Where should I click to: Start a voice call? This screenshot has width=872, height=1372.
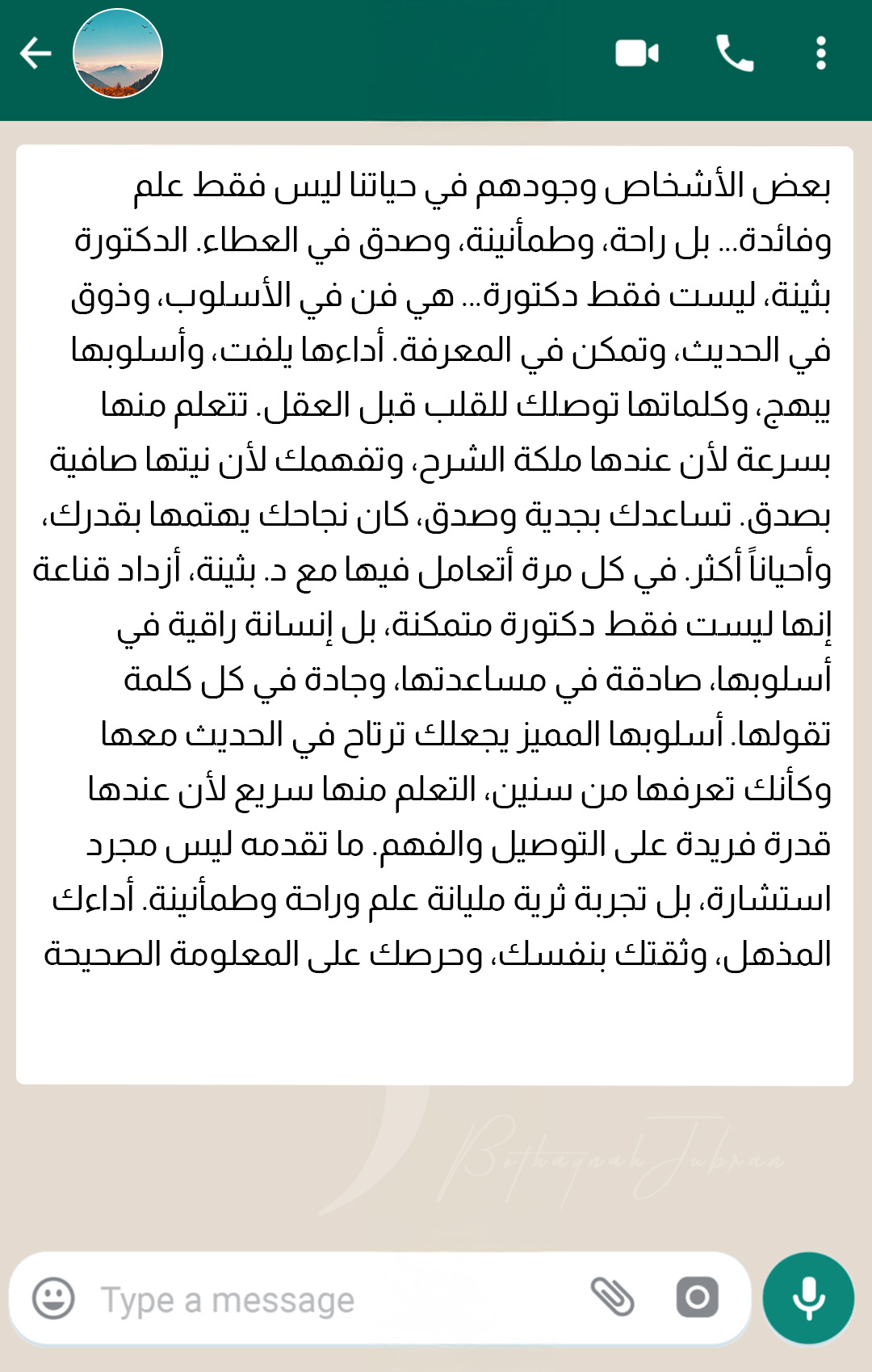pyautogui.click(x=735, y=53)
